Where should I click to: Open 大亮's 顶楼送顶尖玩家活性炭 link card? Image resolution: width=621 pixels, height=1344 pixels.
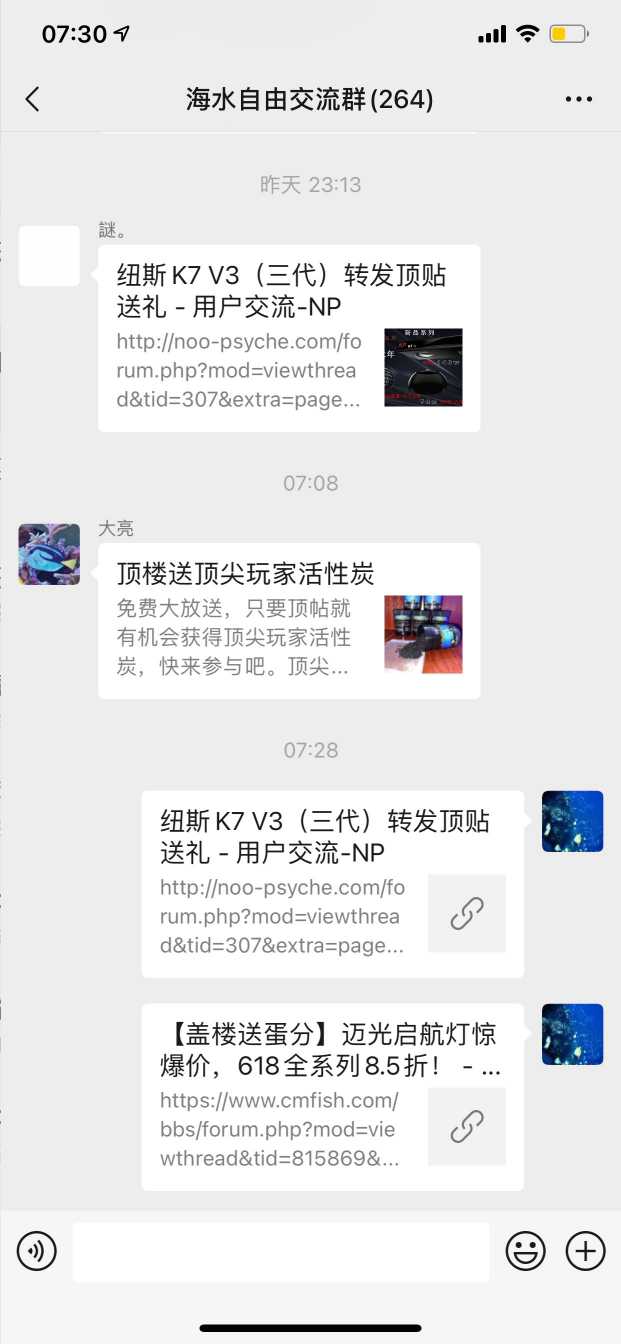(288, 620)
